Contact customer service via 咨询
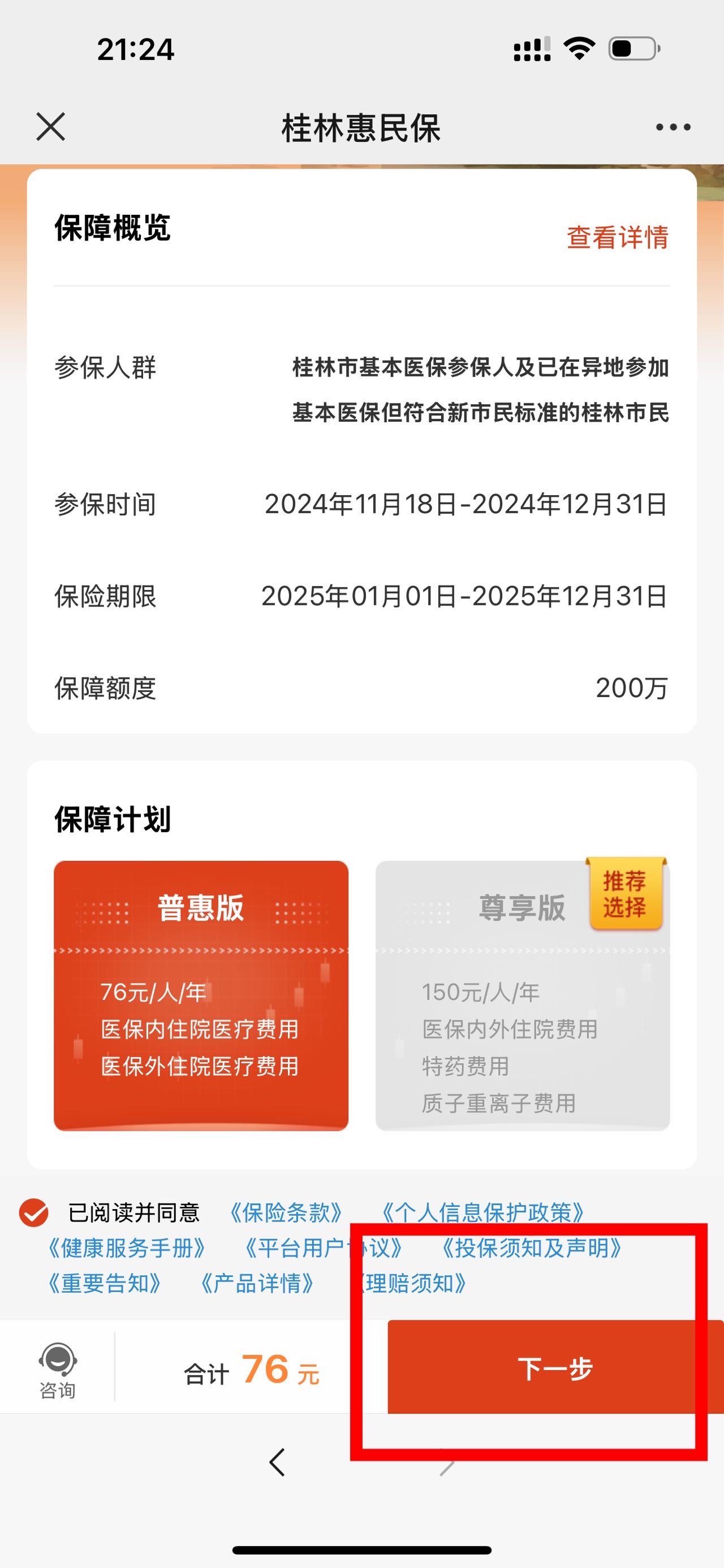 coord(58,1372)
